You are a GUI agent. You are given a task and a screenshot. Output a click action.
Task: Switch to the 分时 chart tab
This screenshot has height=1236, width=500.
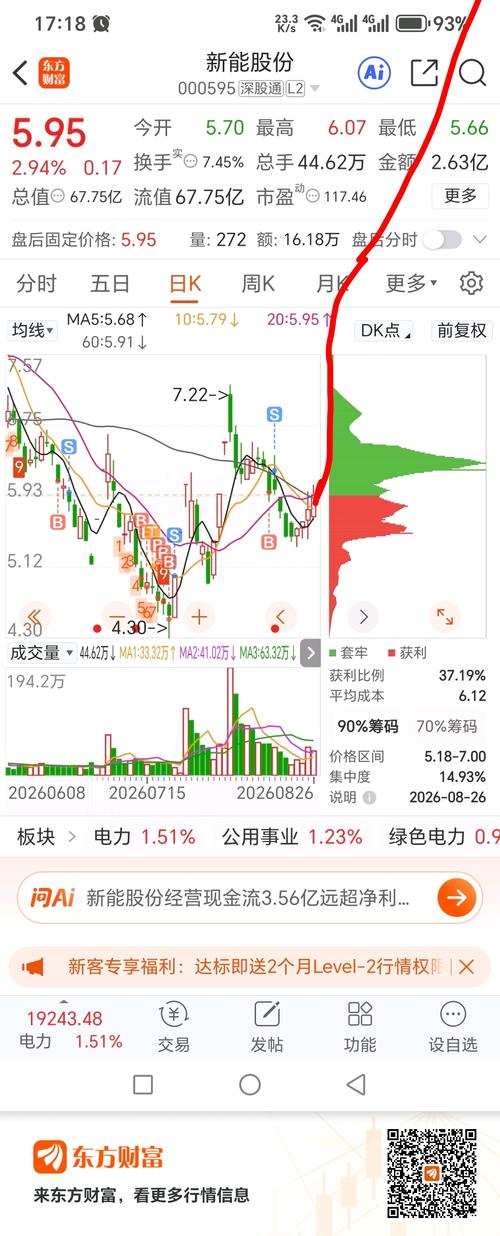(37, 284)
